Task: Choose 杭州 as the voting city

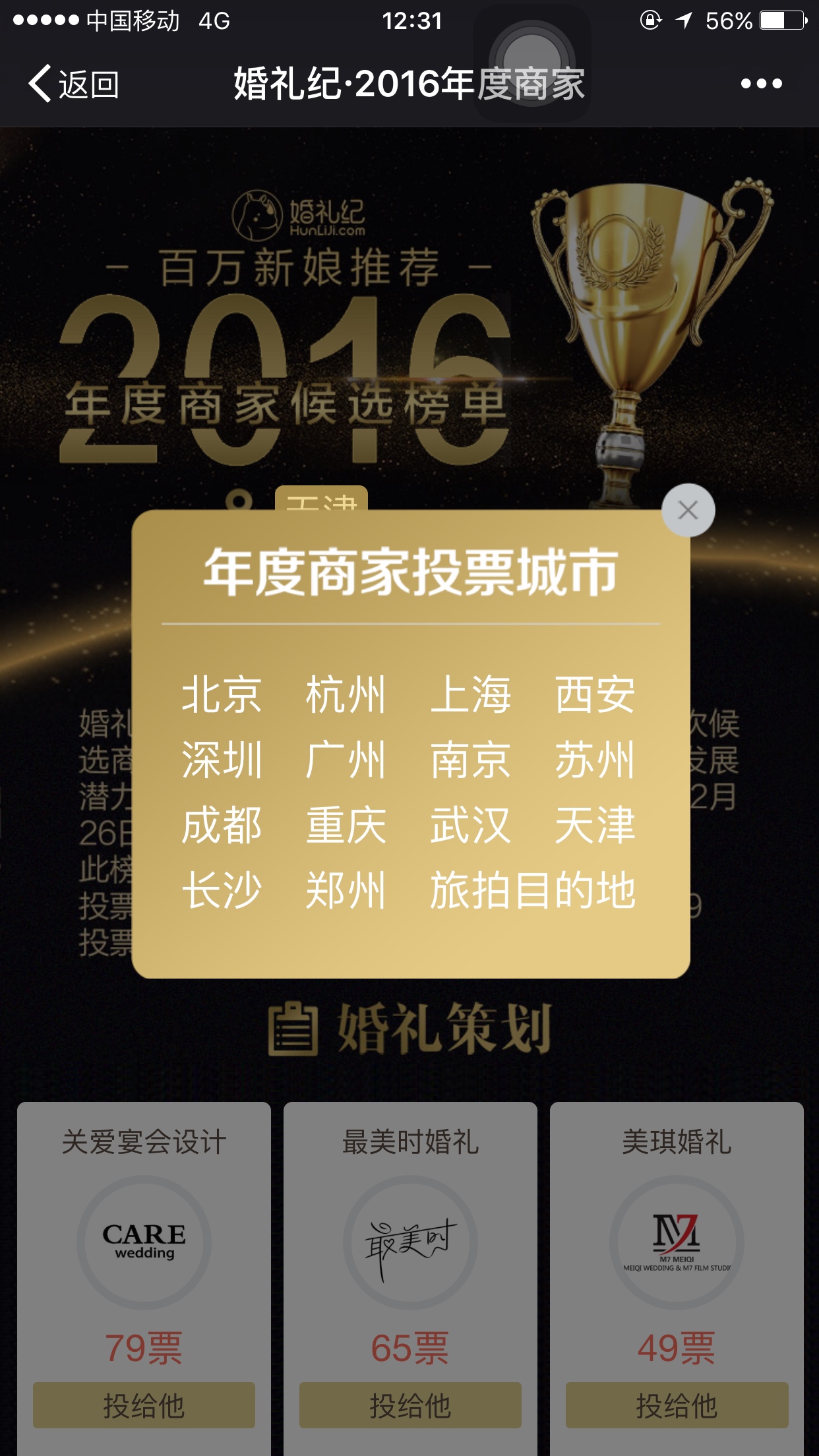Action: coord(346,694)
